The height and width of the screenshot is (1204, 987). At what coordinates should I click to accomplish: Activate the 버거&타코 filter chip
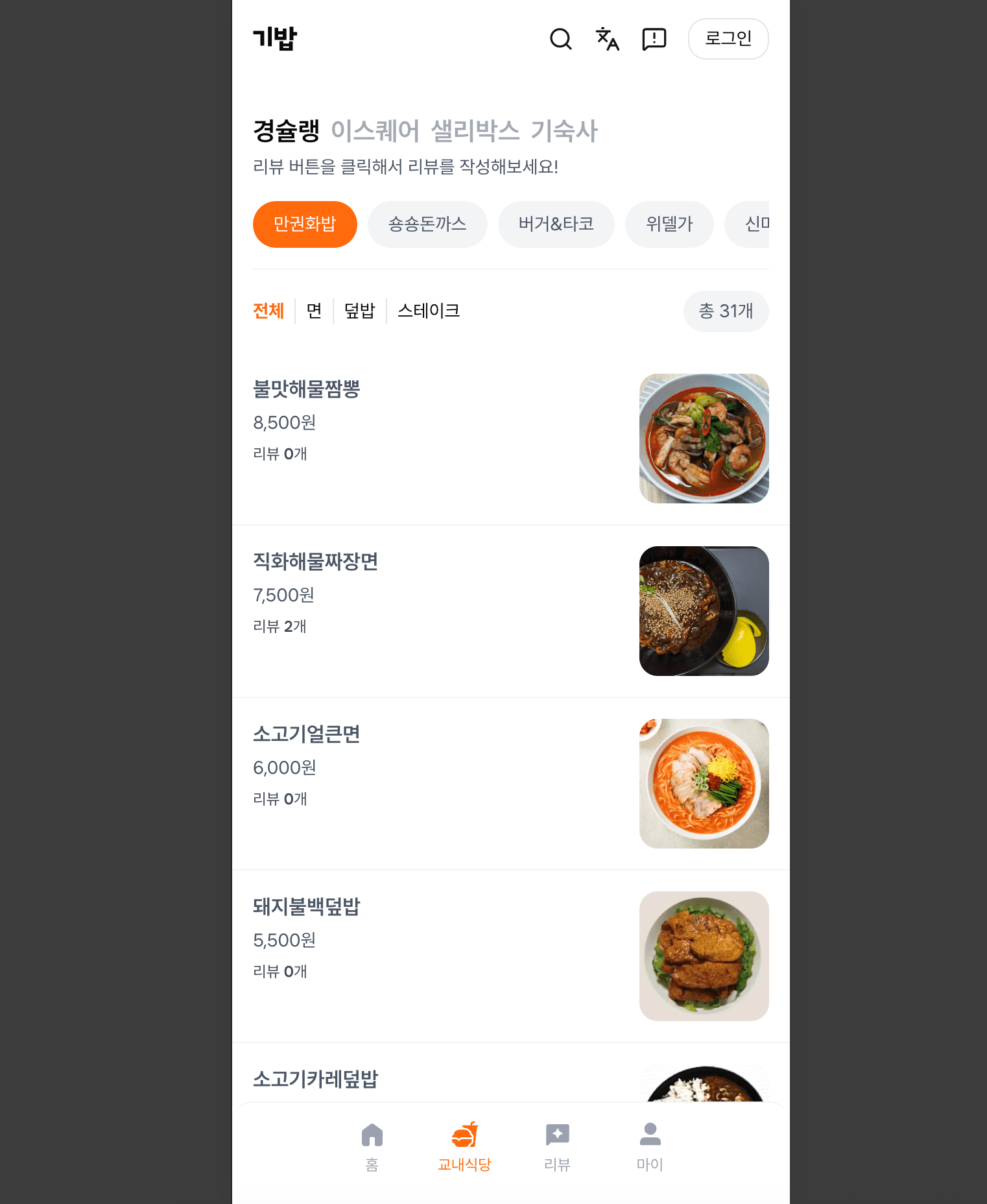click(x=556, y=224)
